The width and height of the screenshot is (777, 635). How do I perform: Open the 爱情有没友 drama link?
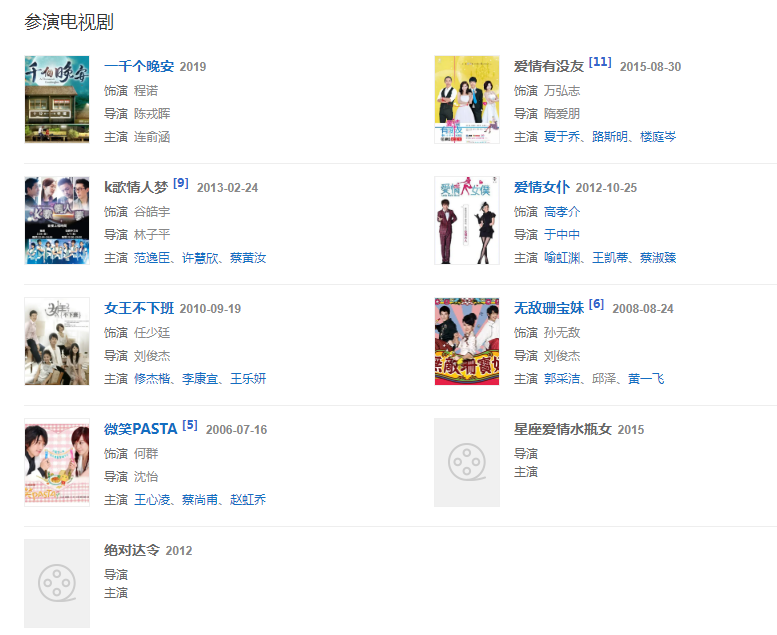(548, 67)
